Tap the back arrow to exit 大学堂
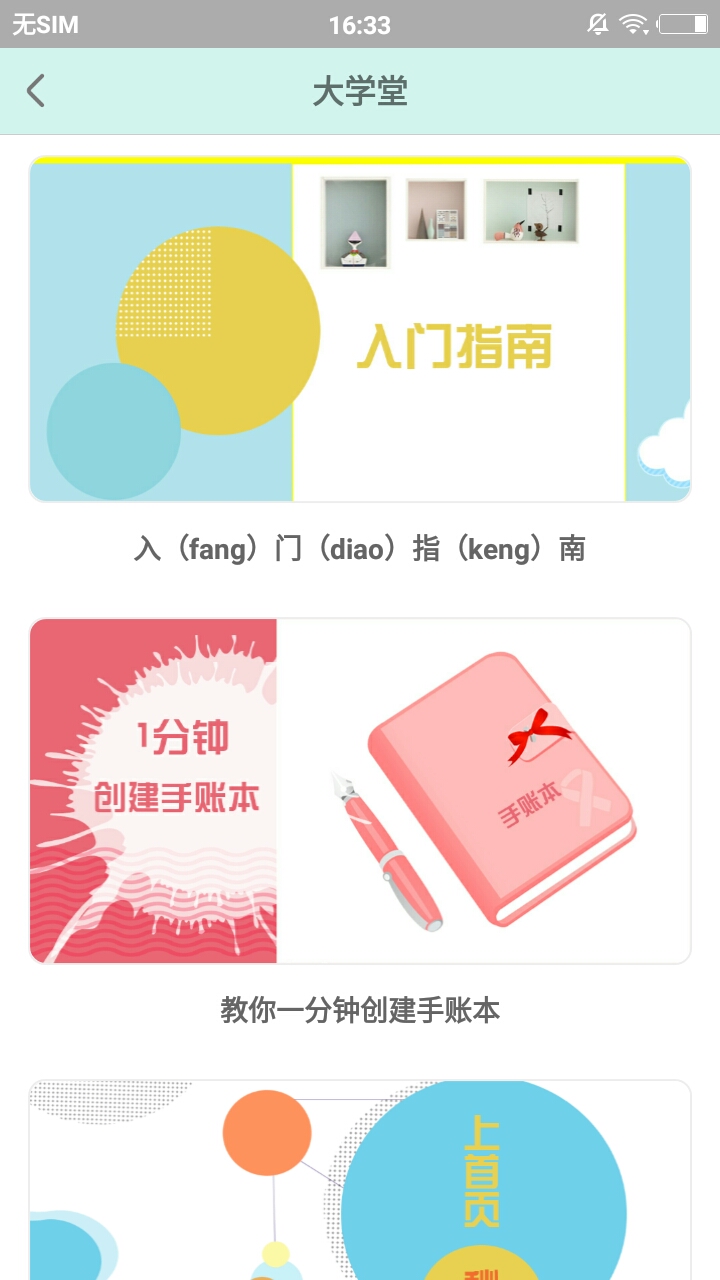Screen dimensions: 720x1280 tap(36, 90)
